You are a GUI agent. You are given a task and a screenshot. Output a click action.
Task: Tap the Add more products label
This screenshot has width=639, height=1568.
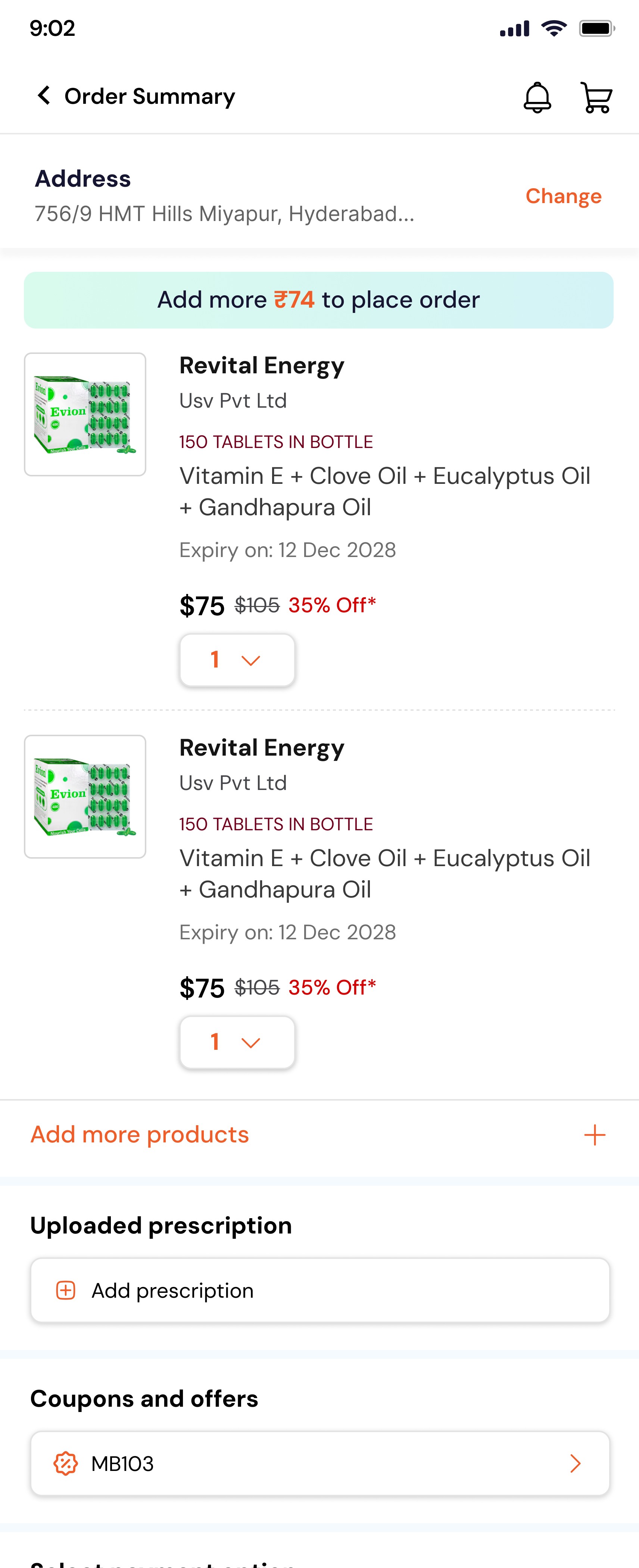point(139,1134)
